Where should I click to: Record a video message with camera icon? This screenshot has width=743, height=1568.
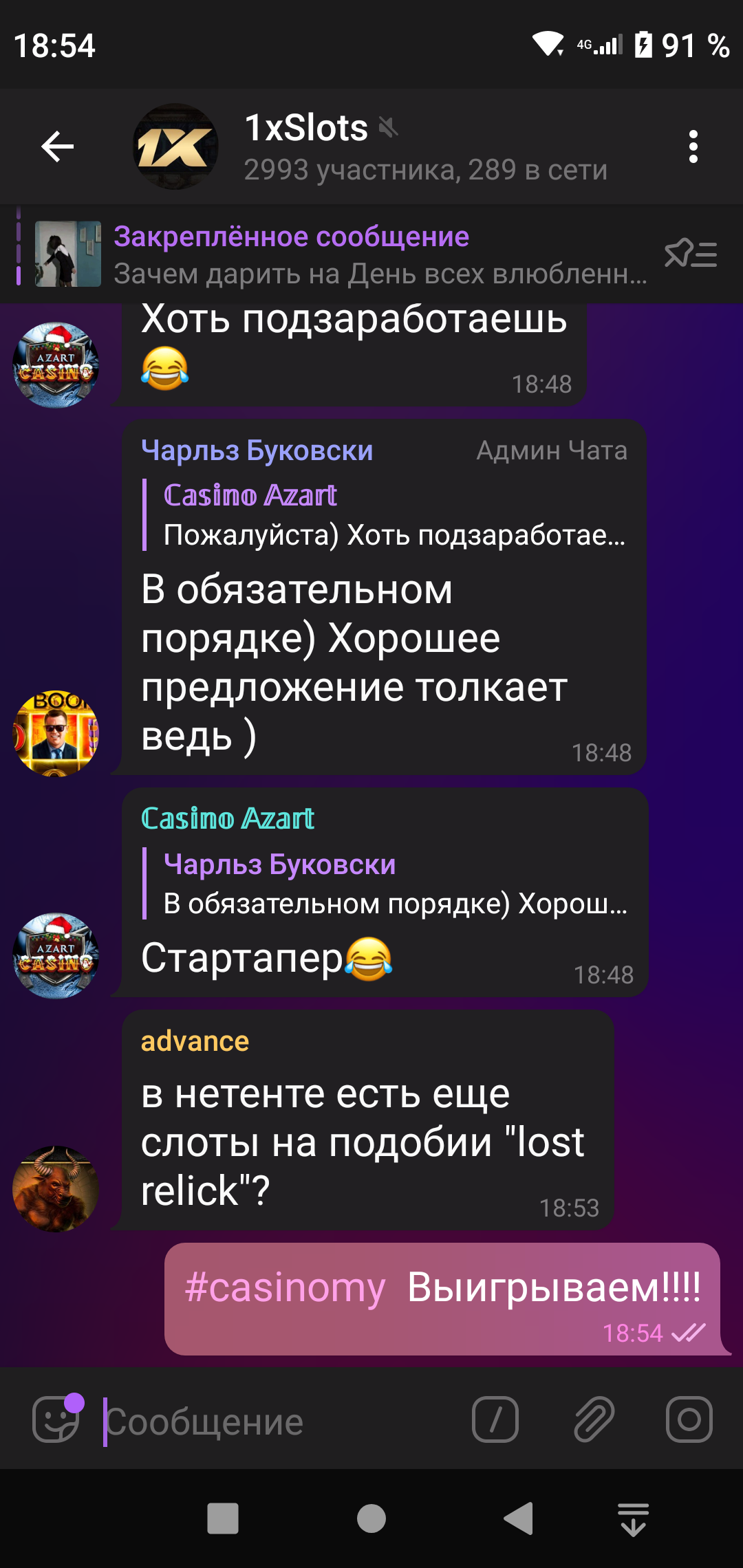(689, 1419)
